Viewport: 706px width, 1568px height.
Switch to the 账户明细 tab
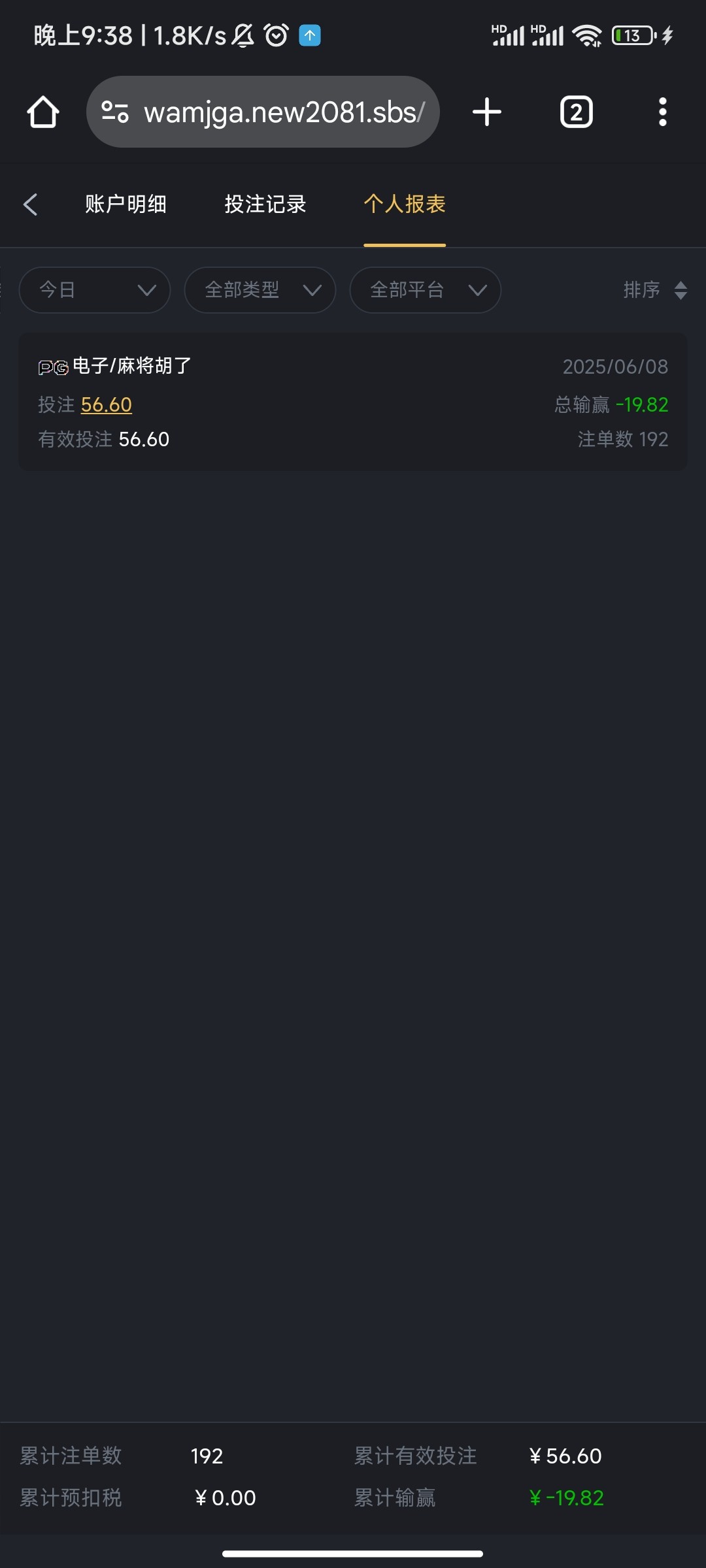126,204
